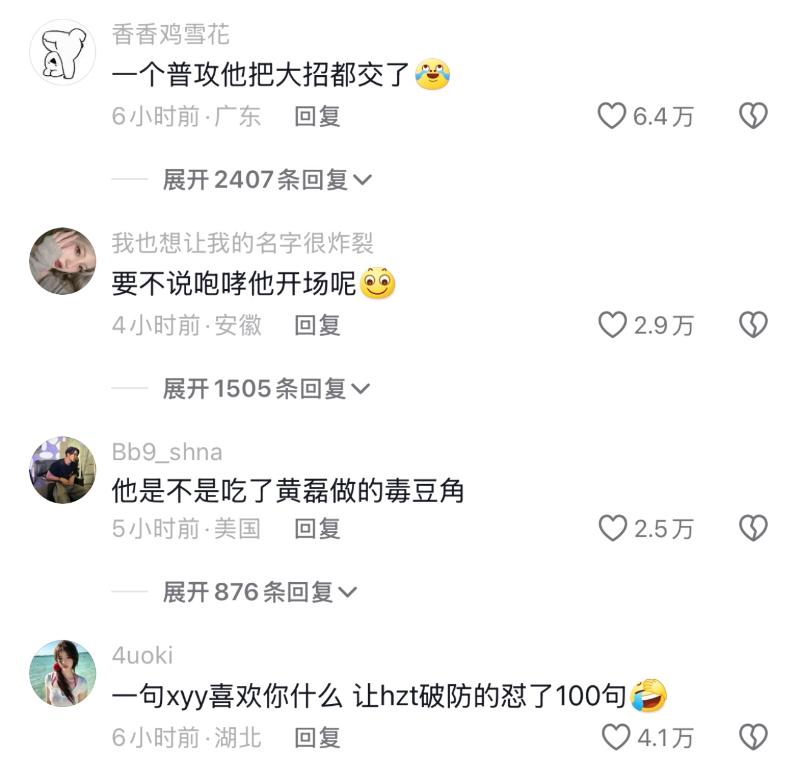Dislike 4uoki's comment
The width and height of the screenshot is (800, 778).
pos(752,738)
